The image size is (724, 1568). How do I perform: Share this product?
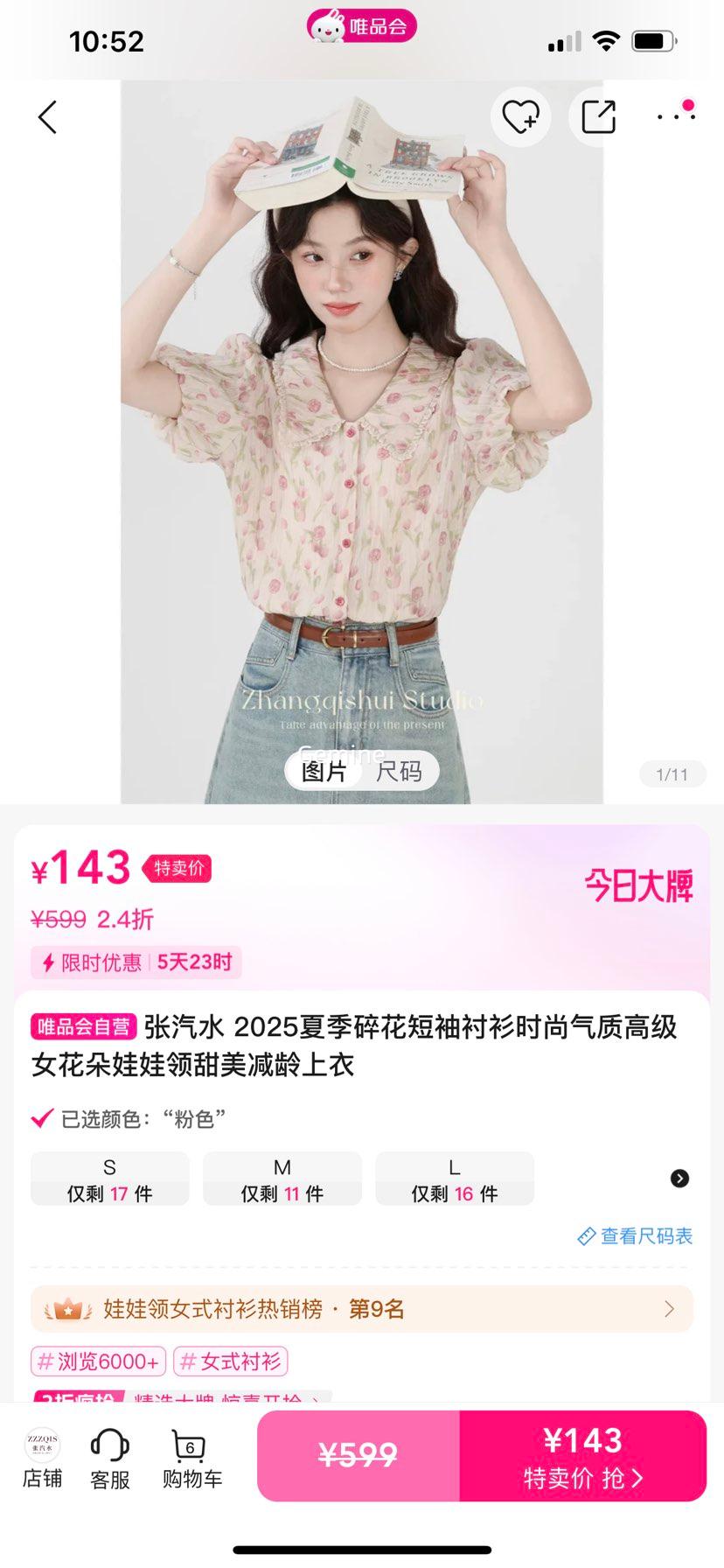(599, 116)
